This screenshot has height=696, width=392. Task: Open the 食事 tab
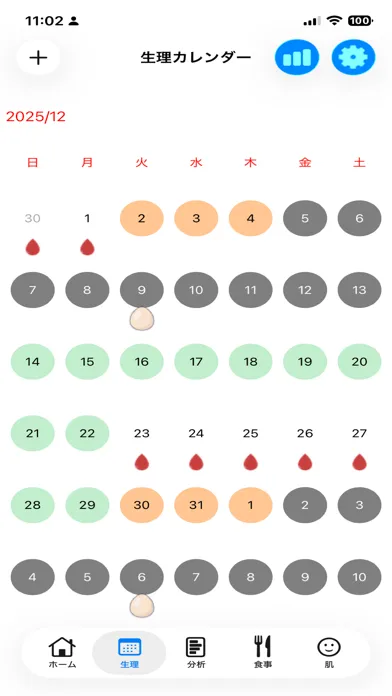[x=262, y=652]
